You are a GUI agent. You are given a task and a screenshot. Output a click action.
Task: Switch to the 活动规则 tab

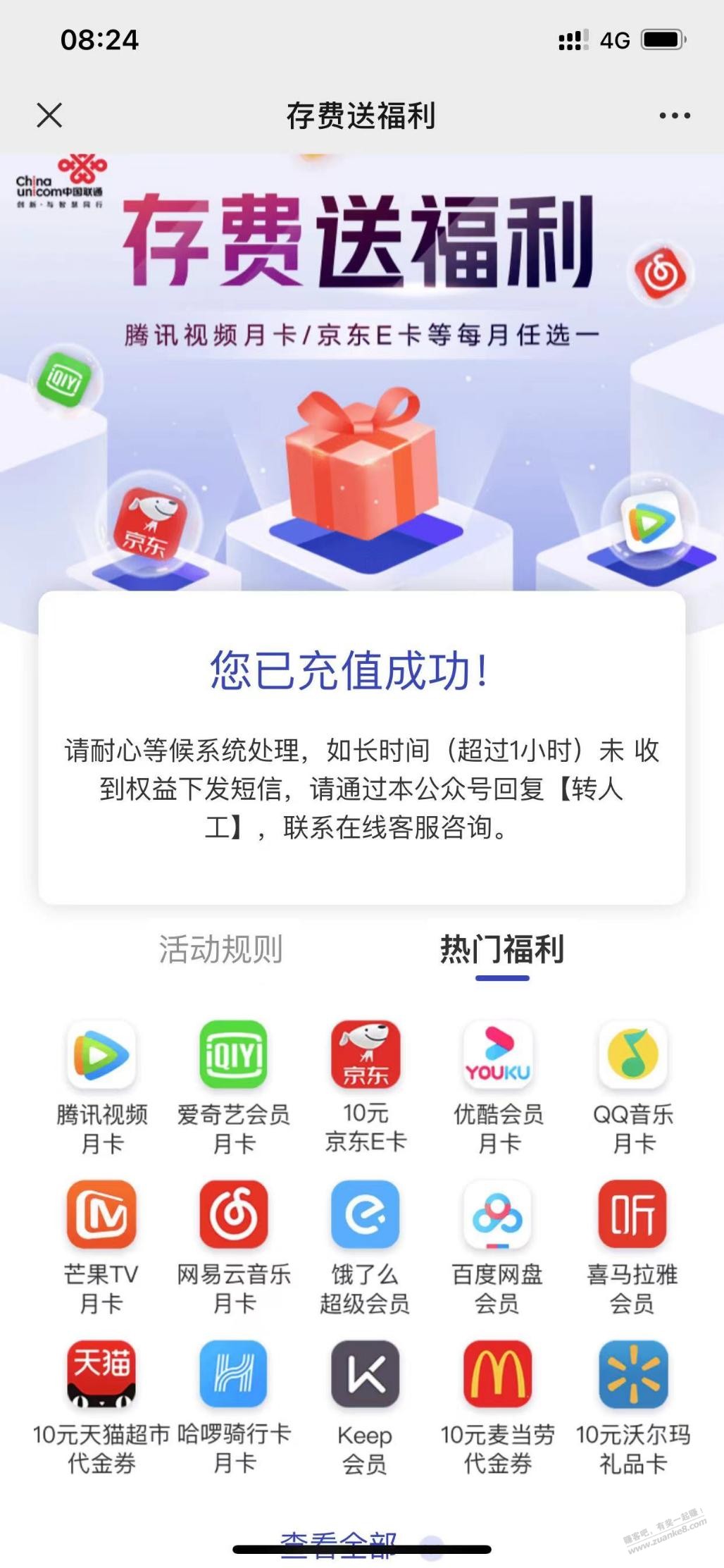point(220,949)
